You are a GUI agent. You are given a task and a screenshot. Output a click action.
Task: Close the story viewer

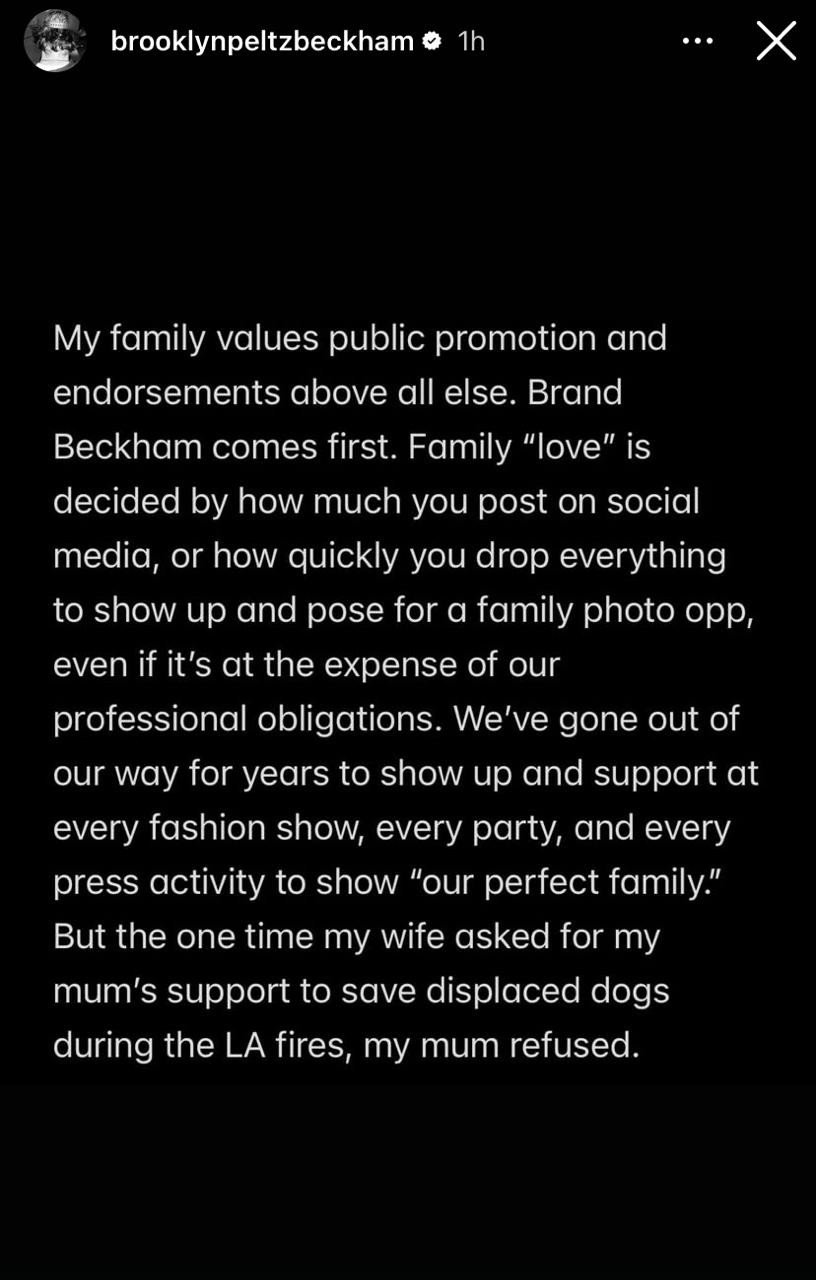(x=776, y=41)
